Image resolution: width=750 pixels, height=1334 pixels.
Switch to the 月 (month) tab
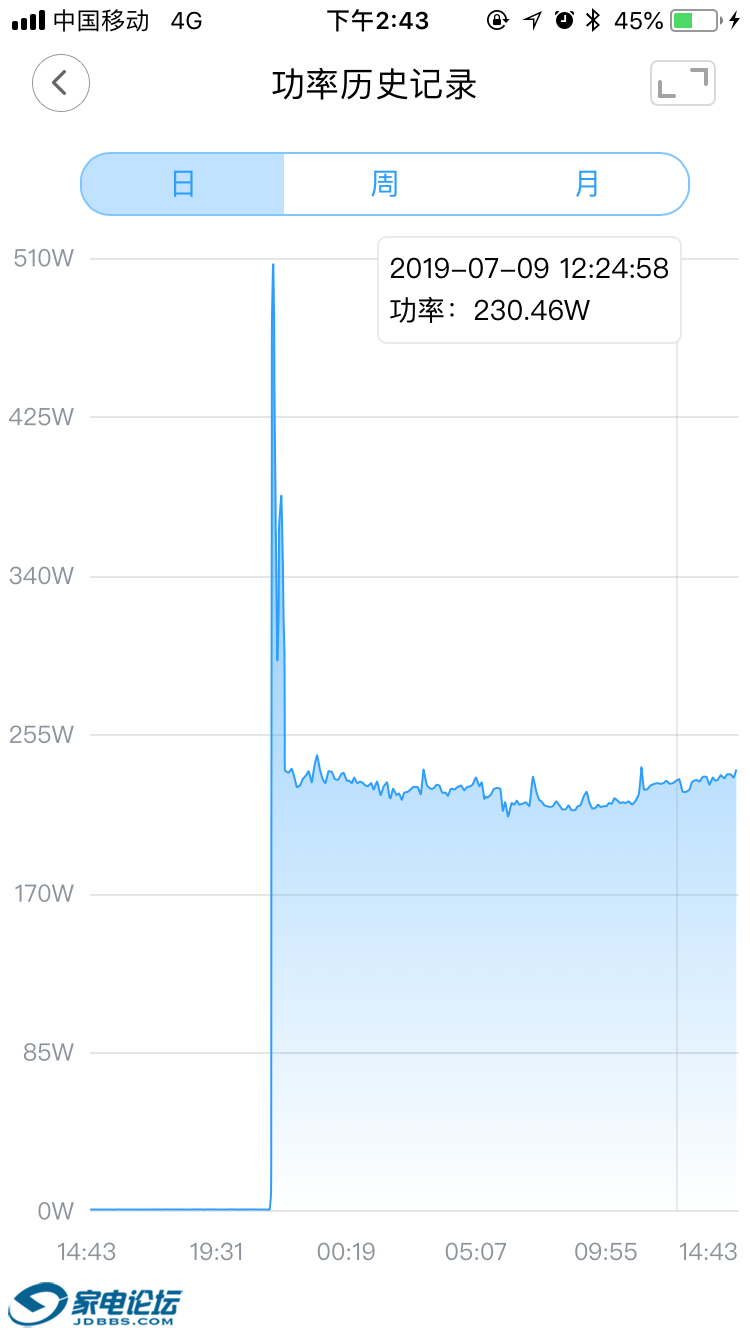[587, 184]
